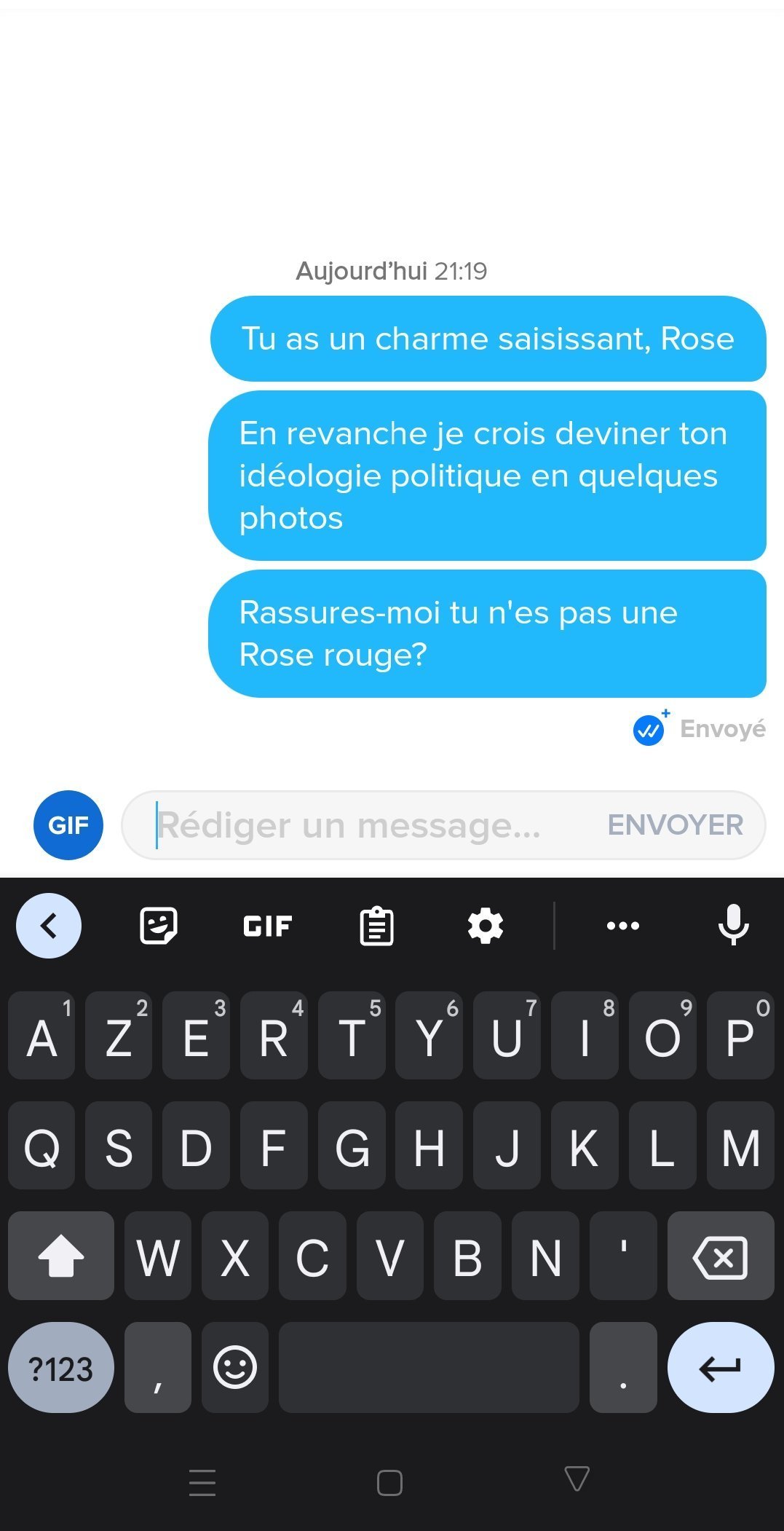The height and width of the screenshot is (1531, 784).
Task: Open the keyboard clipboard
Action: 376,926
